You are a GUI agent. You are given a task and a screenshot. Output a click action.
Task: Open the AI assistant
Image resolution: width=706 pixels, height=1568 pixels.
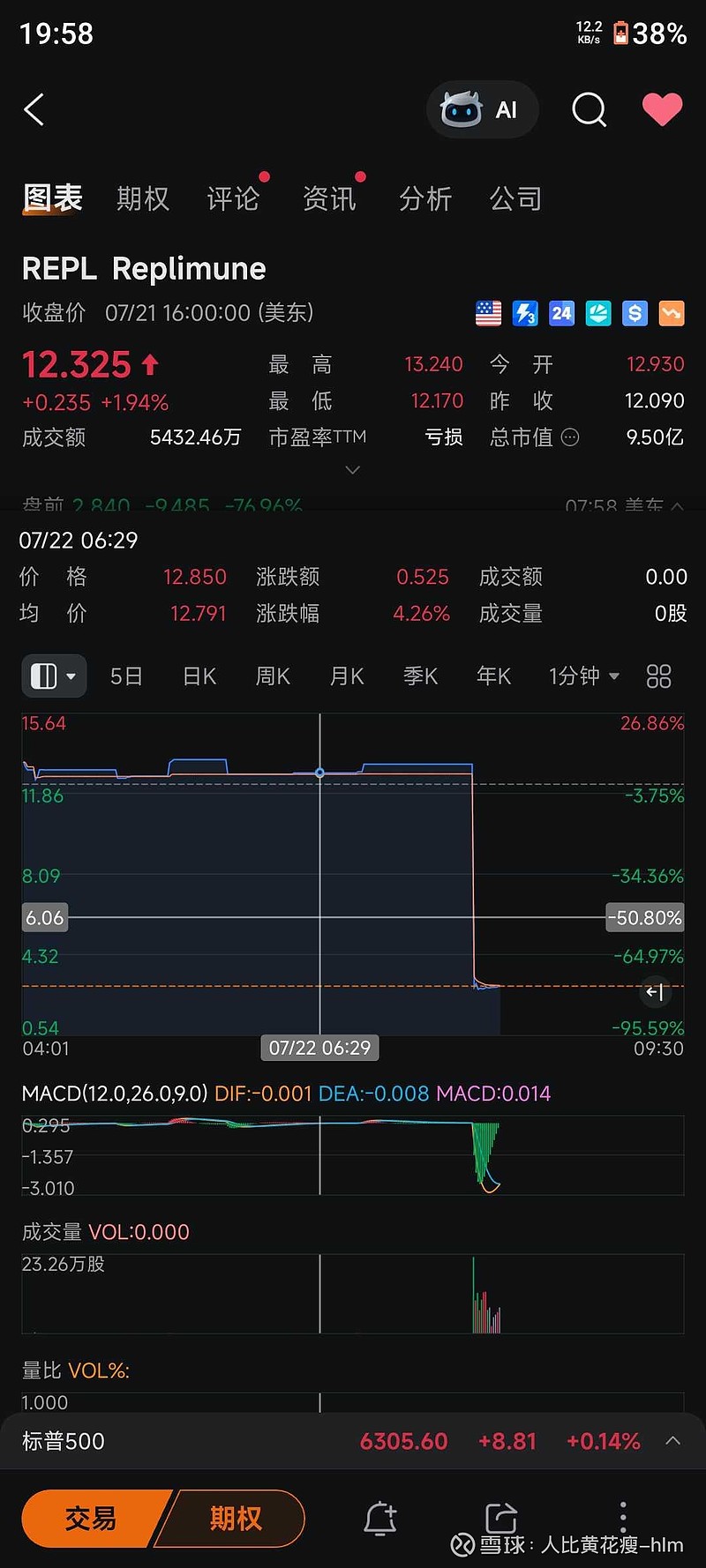(482, 110)
